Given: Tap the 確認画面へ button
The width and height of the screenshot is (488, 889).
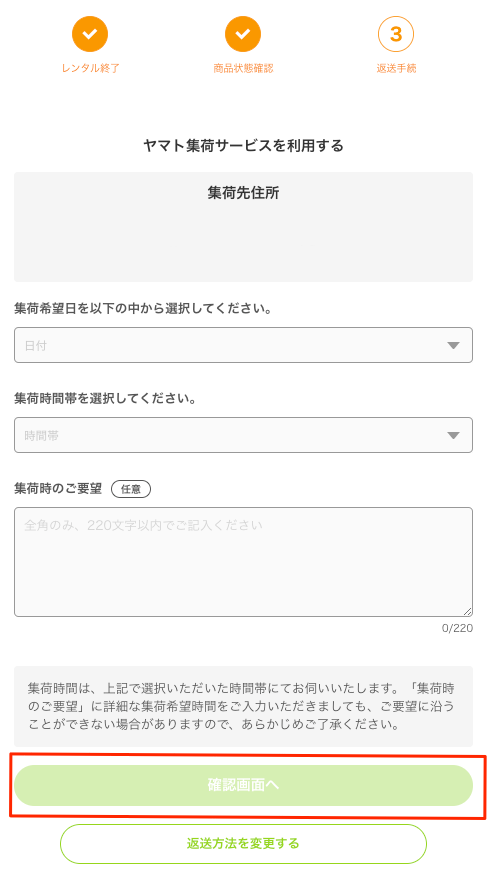Looking at the screenshot, I should [243, 785].
